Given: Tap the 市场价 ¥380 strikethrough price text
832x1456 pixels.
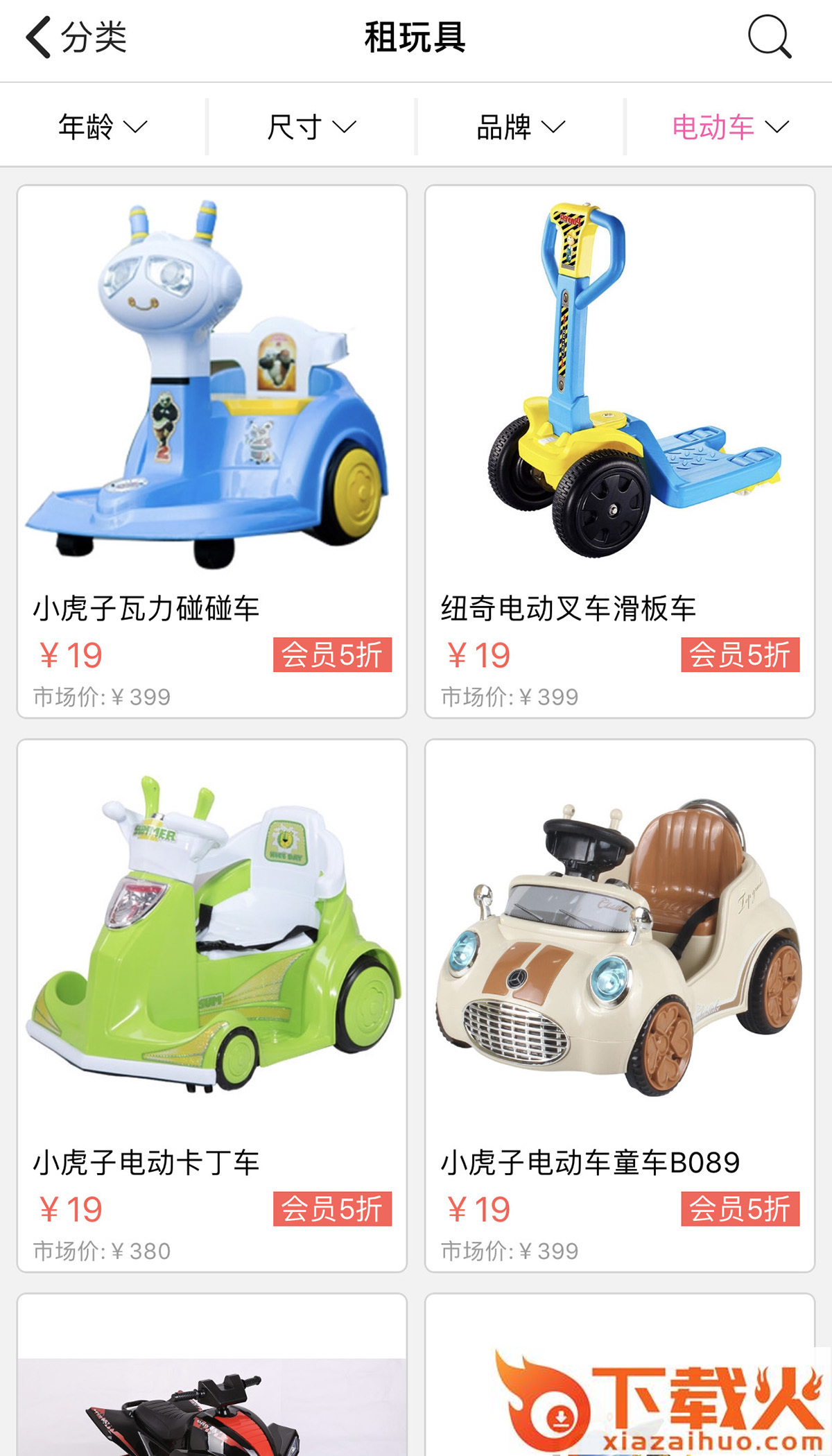Looking at the screenshot, I should (x=101, y=1249).
